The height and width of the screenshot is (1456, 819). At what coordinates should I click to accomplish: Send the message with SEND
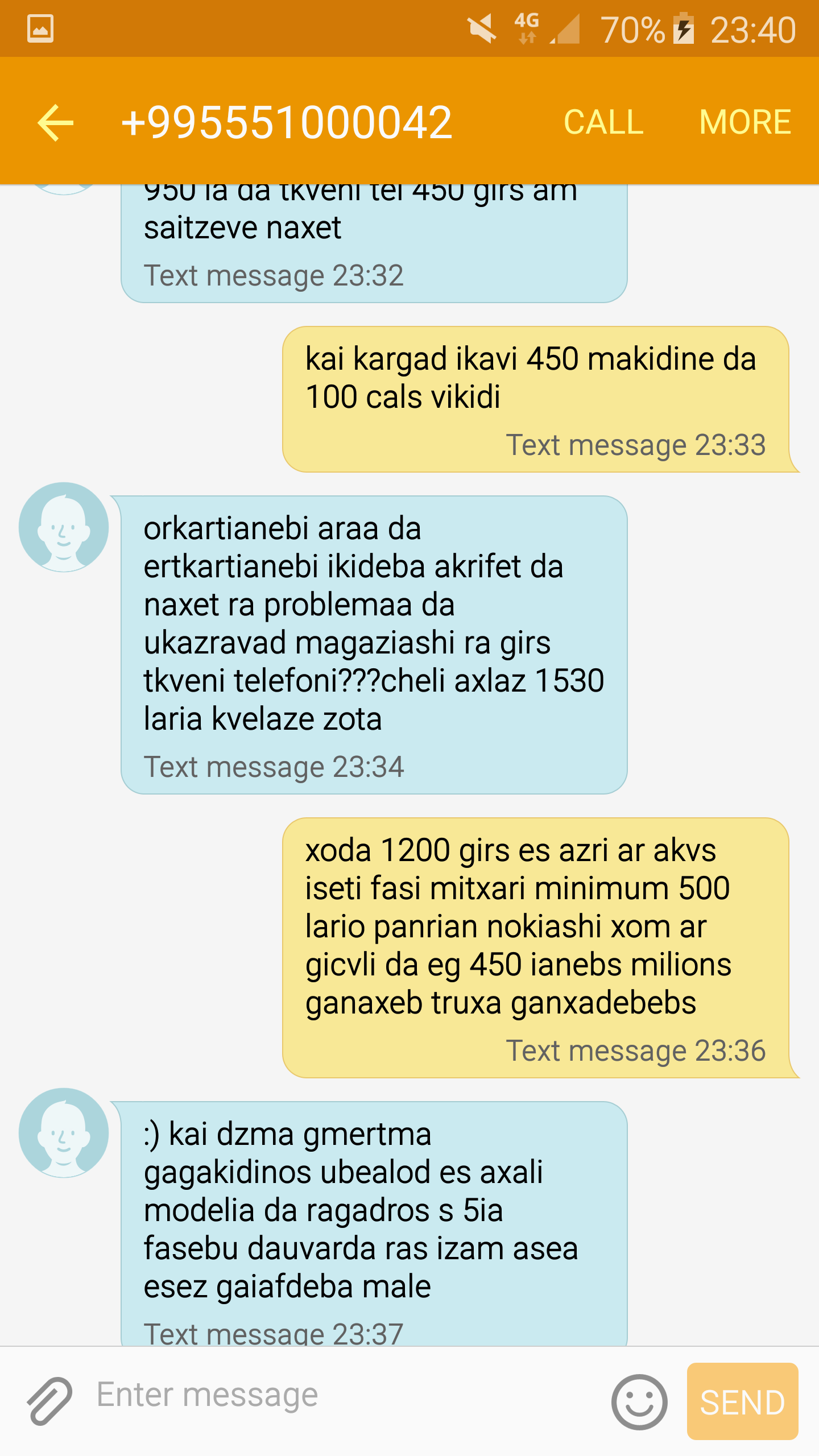tap(742, 1401)
